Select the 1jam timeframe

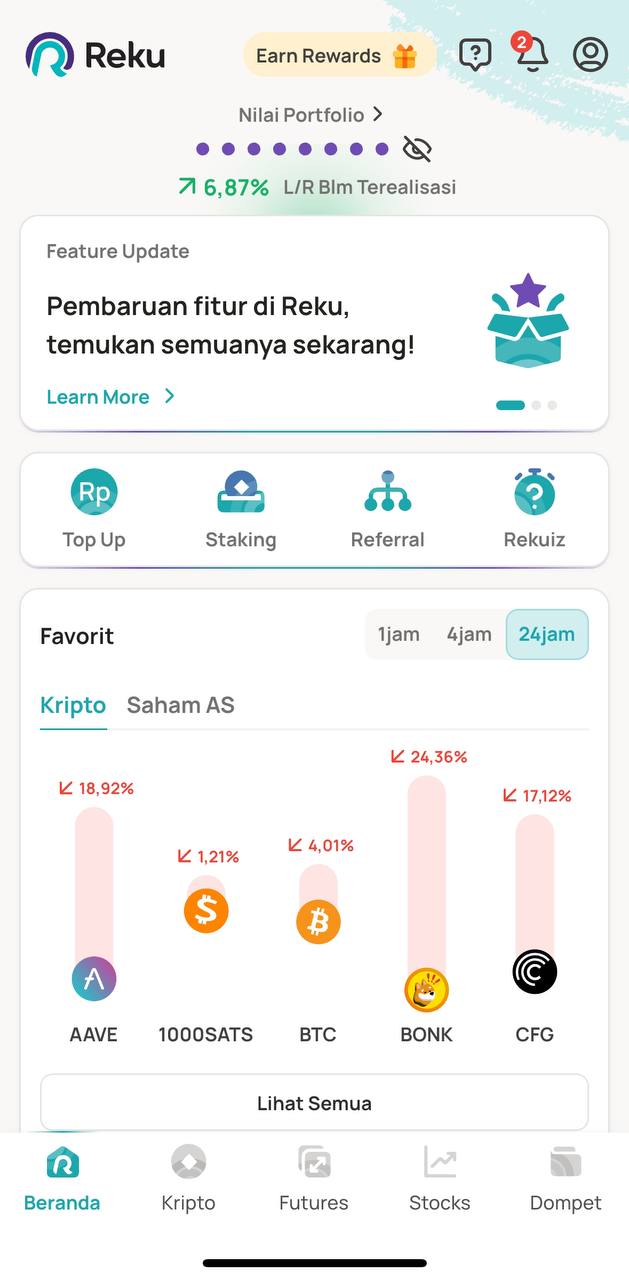(398, 634)
